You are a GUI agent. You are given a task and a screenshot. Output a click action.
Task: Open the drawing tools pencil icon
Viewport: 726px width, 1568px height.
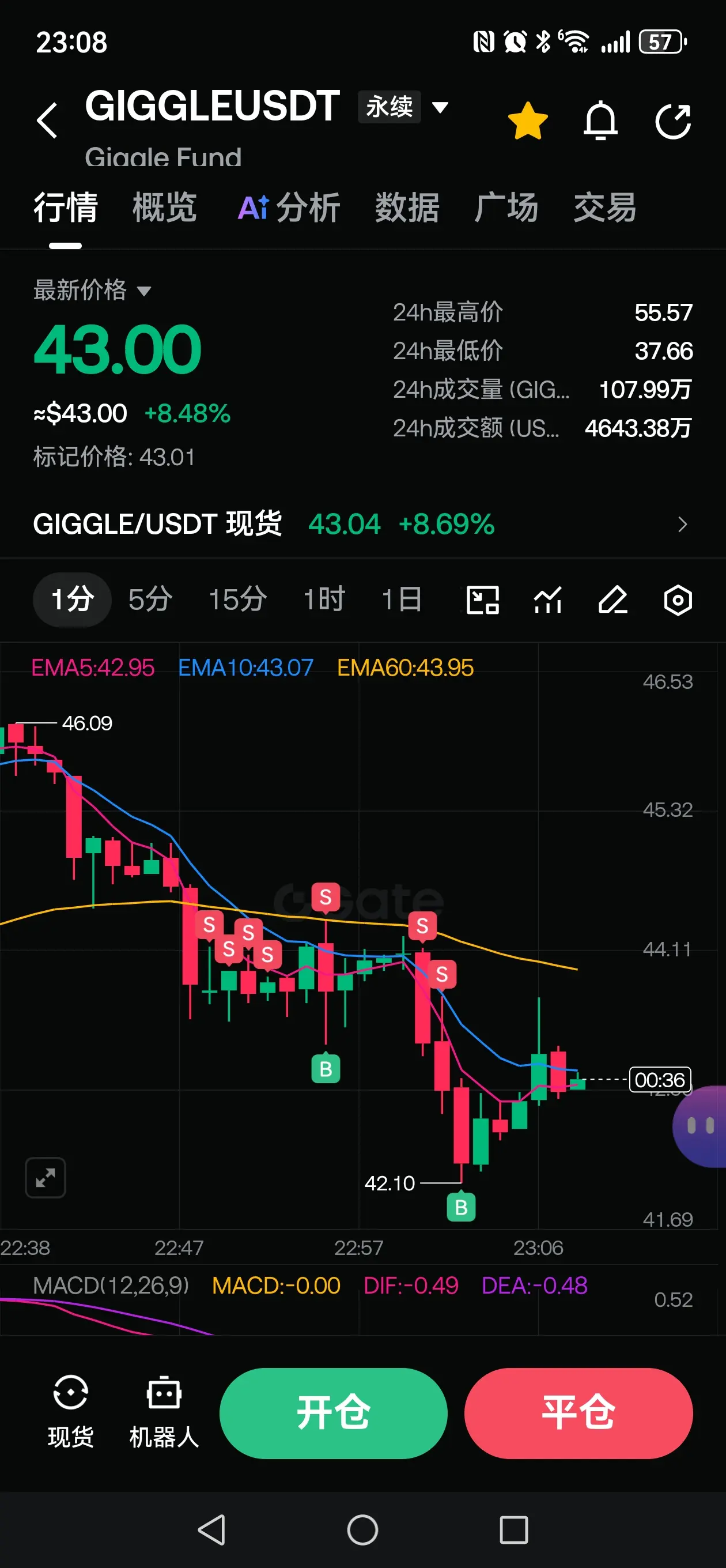pos(613,600)
